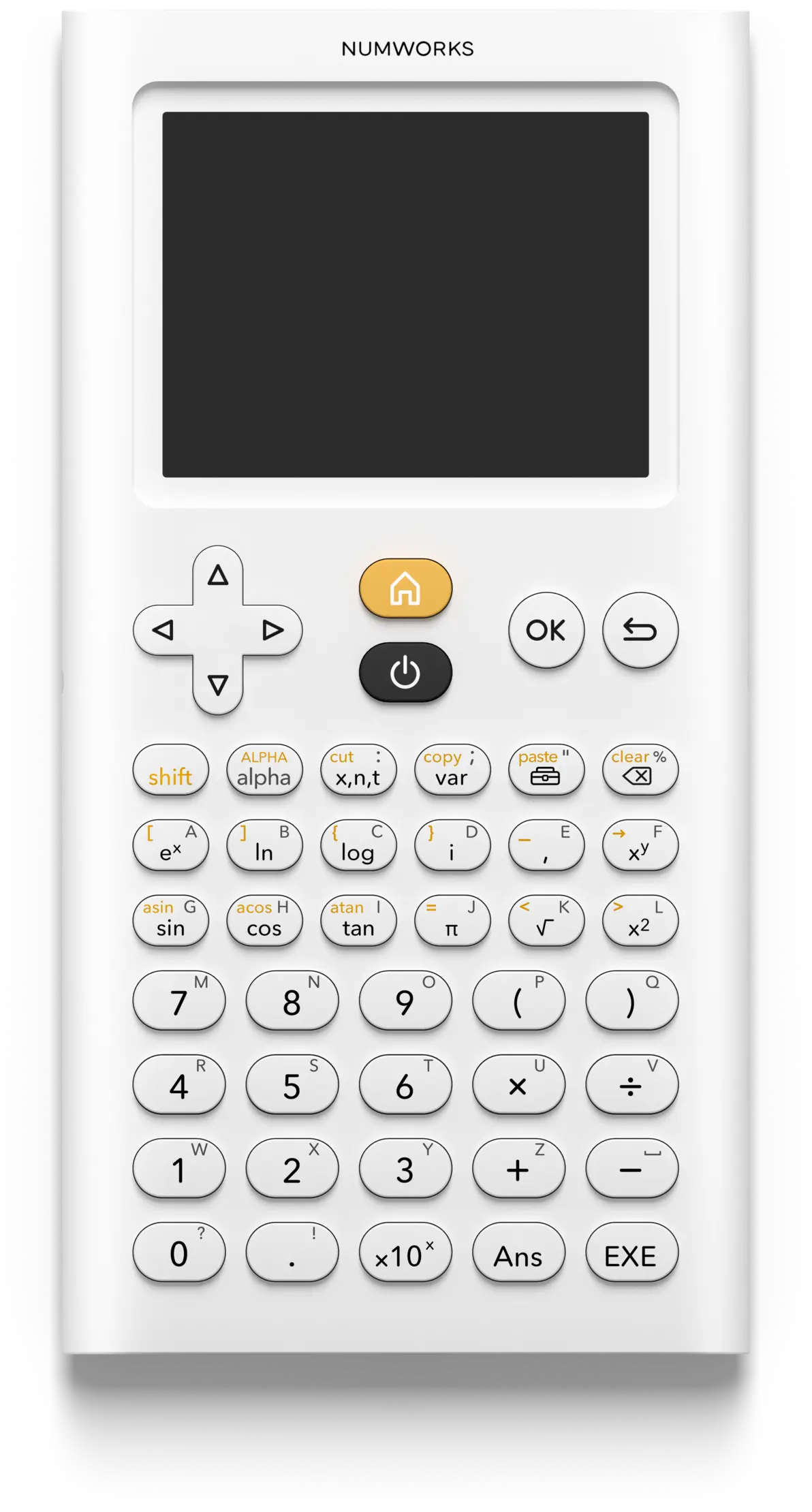Tap the alpha key
This screenshot has height=1512, width=812.
(264, 770)
